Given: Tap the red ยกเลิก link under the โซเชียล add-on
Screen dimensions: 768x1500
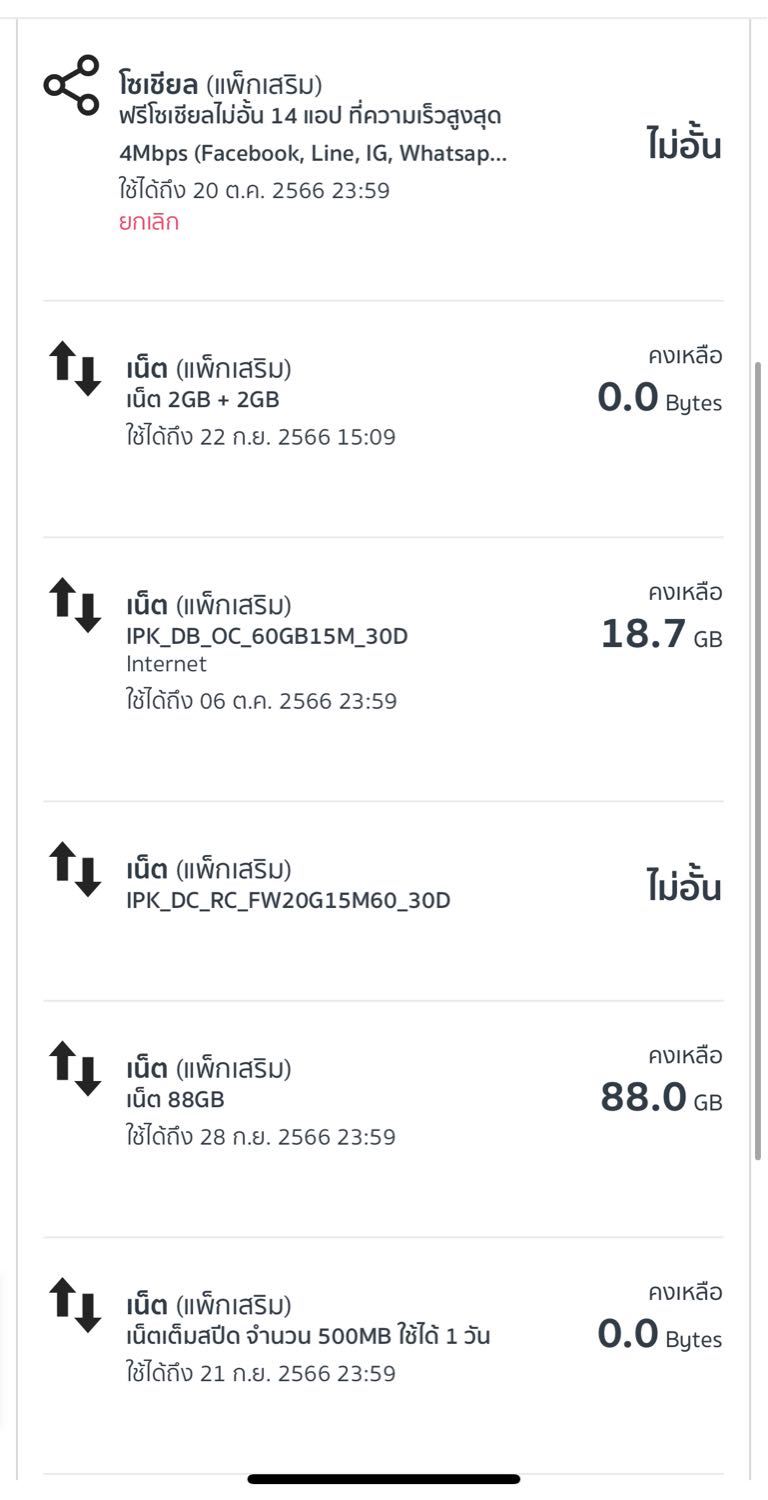Looking at the screenshot, I should (x=148, y=222).
